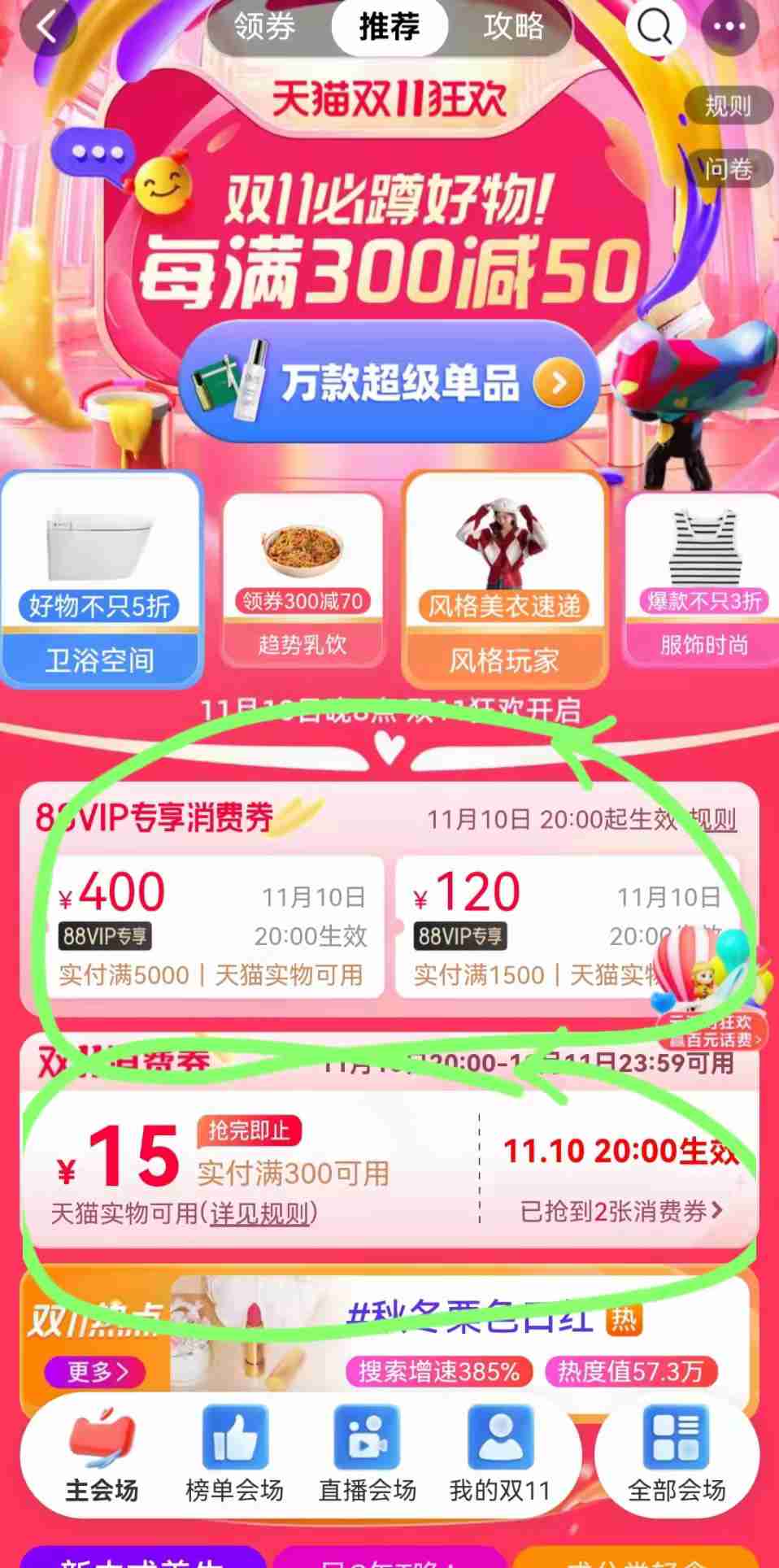View 已抢到2张消费券 details
Screen dimensions: 779x1568
(x=621, y=1212)
